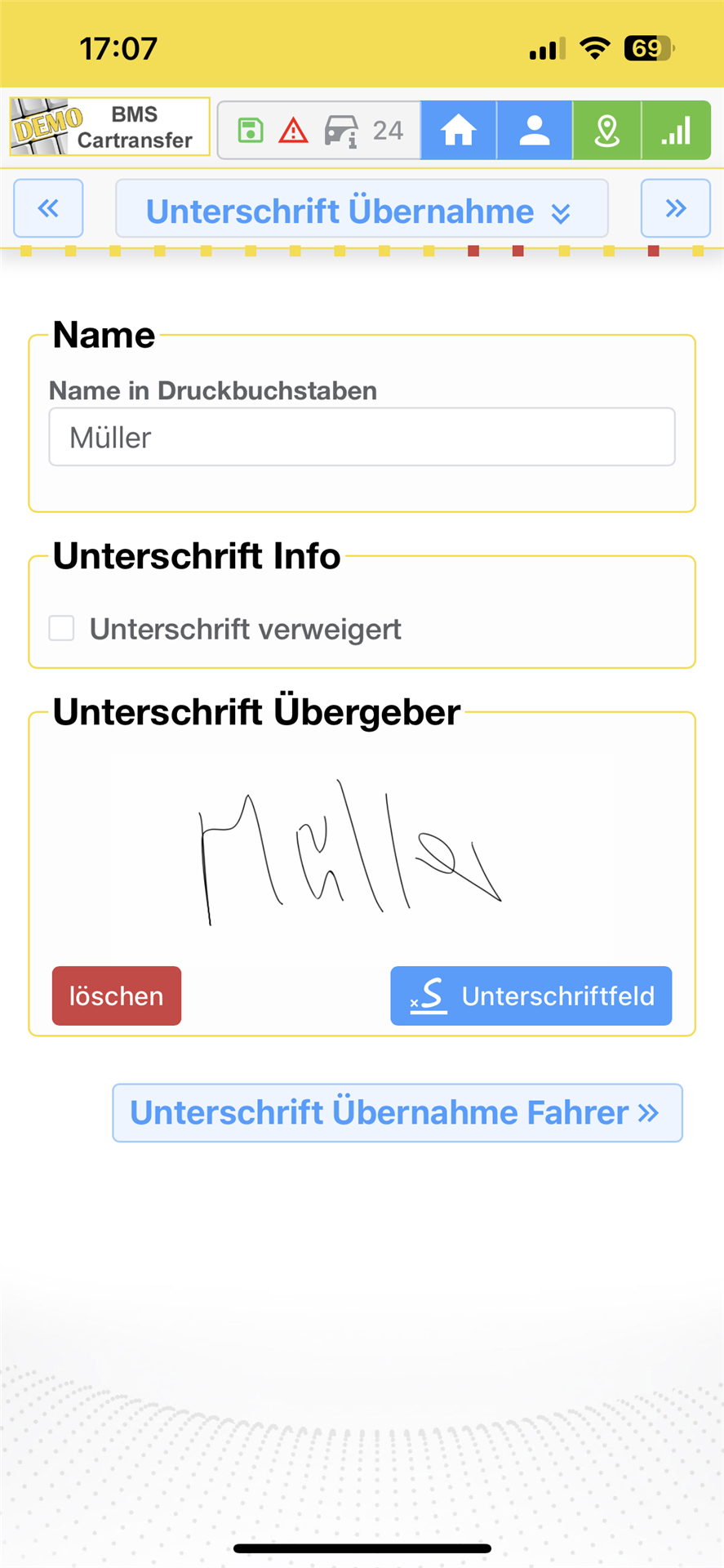Check Unterschrift verweigert checkbox
This screenshot has width=724, height=1568.
point(62,628)
